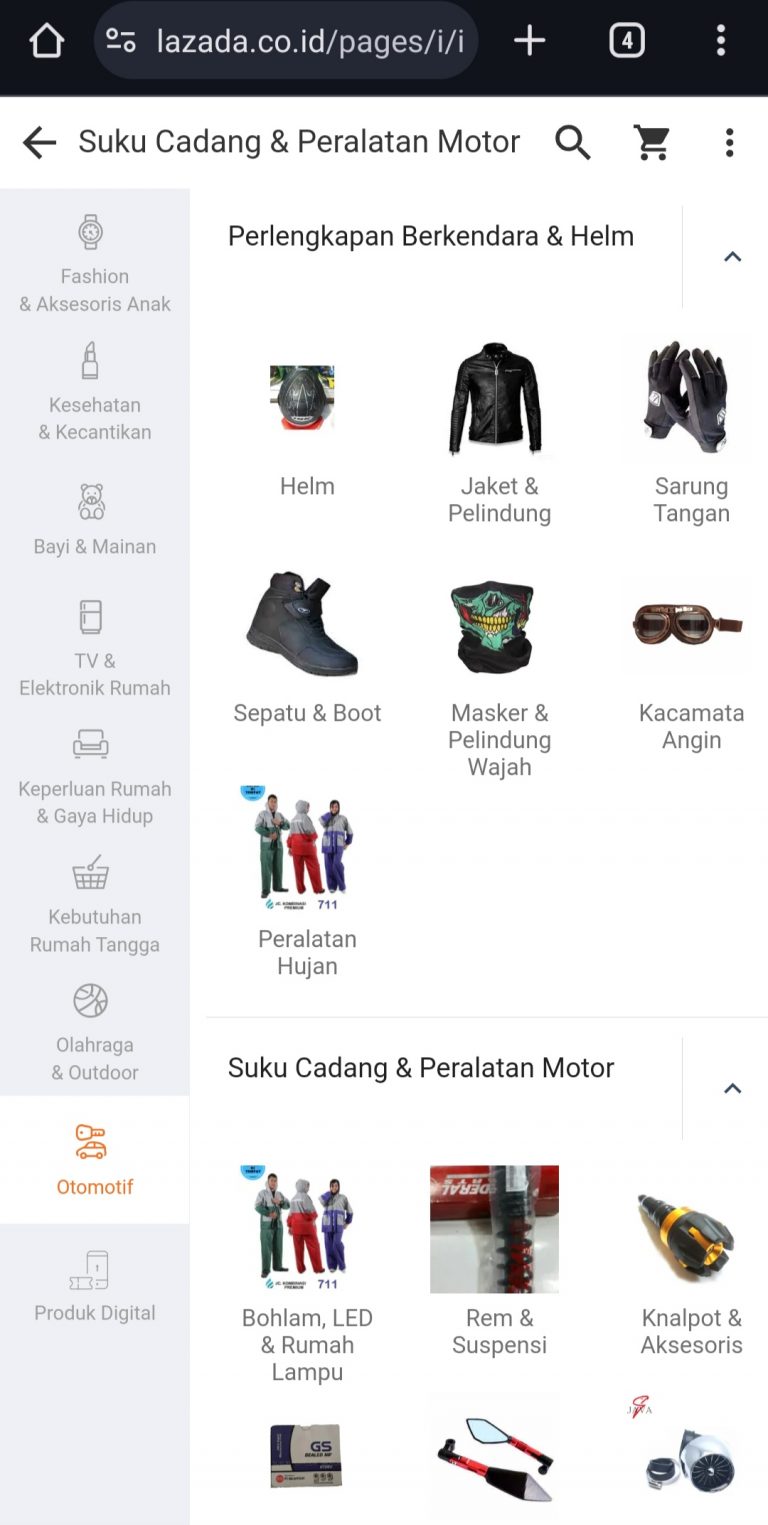The height and width of the screenshot is (1525, 768).
Task: Select the Kesehatan & Kecantikan category
Action: click(95, 391)
